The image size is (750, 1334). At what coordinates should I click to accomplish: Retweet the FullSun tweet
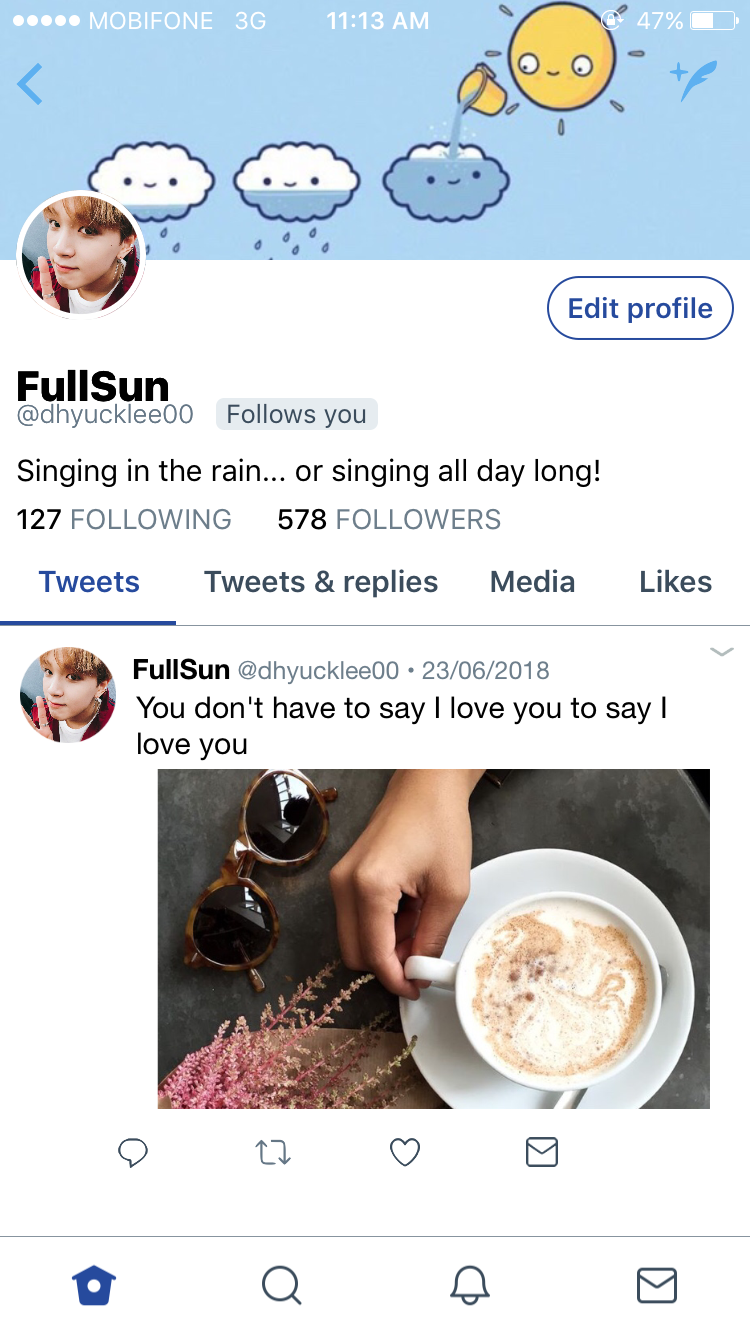tap(273, 1153)
